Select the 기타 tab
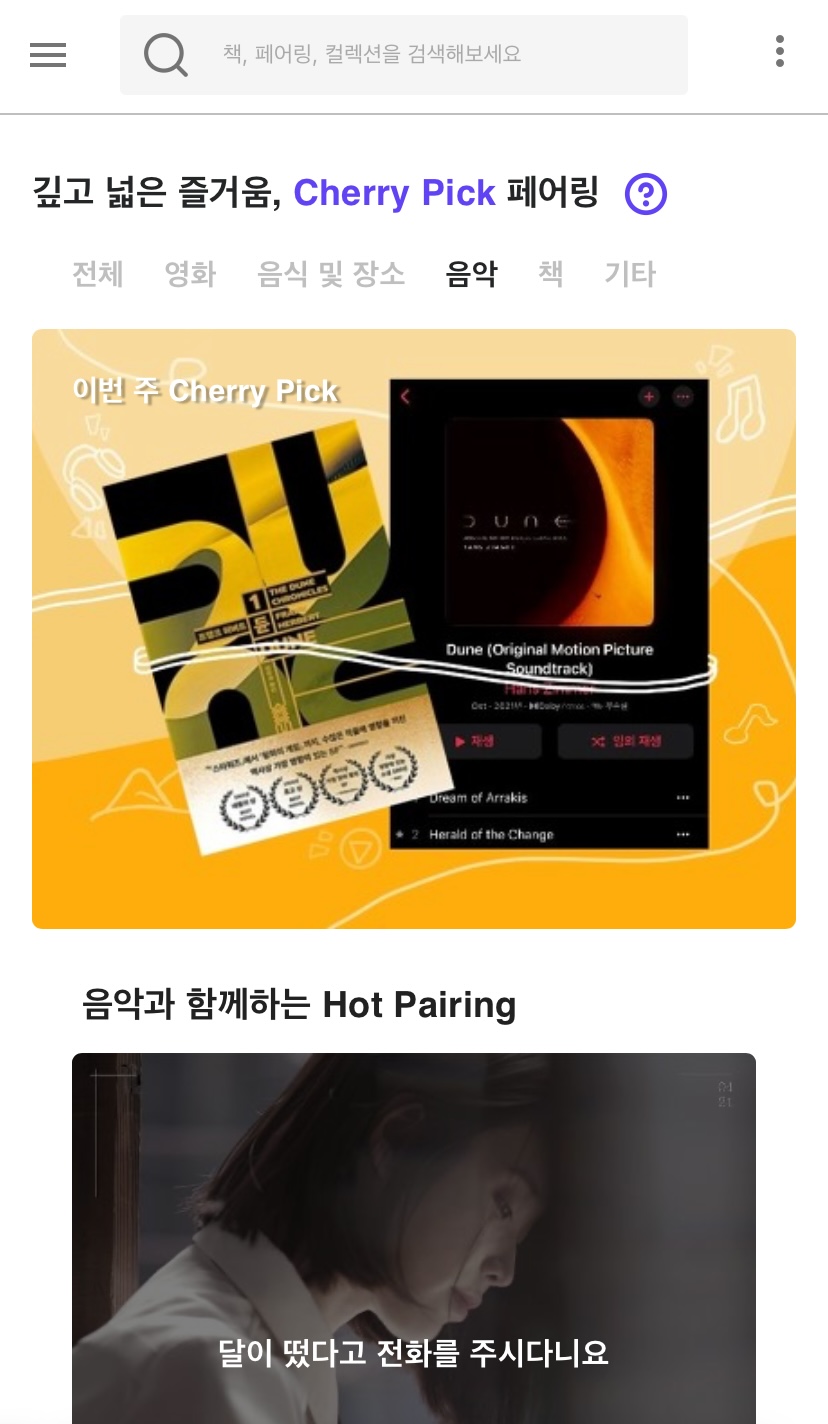This screenshot has width=828, height=1424. pos(630,274)
